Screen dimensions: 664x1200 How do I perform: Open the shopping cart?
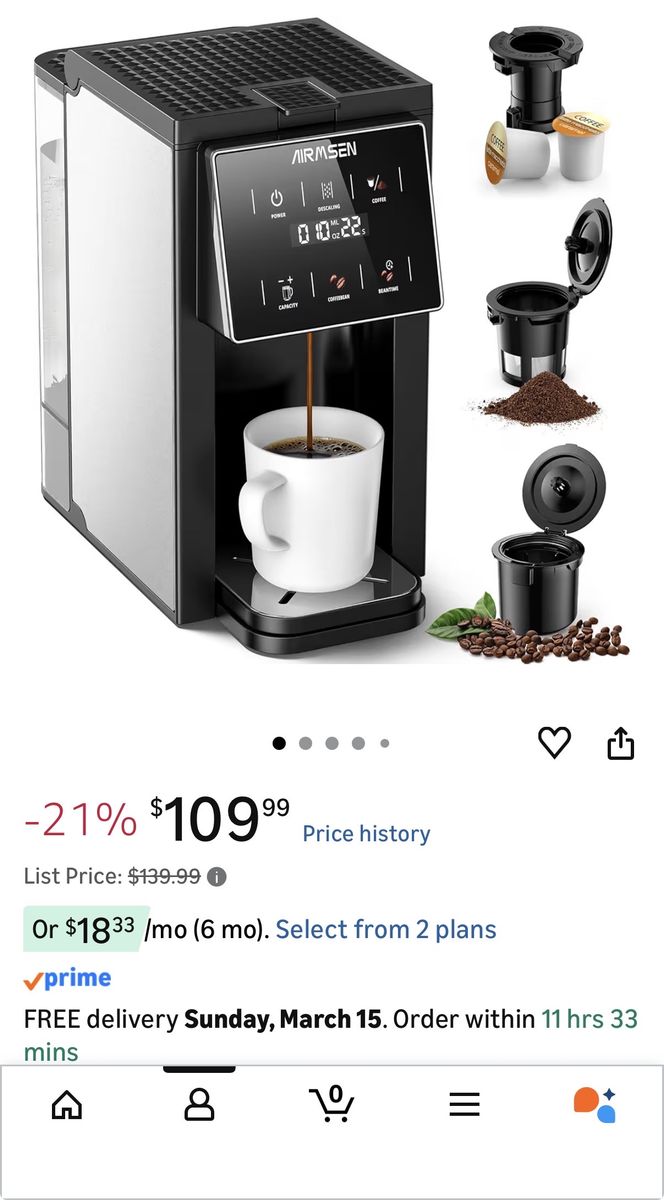pyautogui.click(x=331, y=1103)
